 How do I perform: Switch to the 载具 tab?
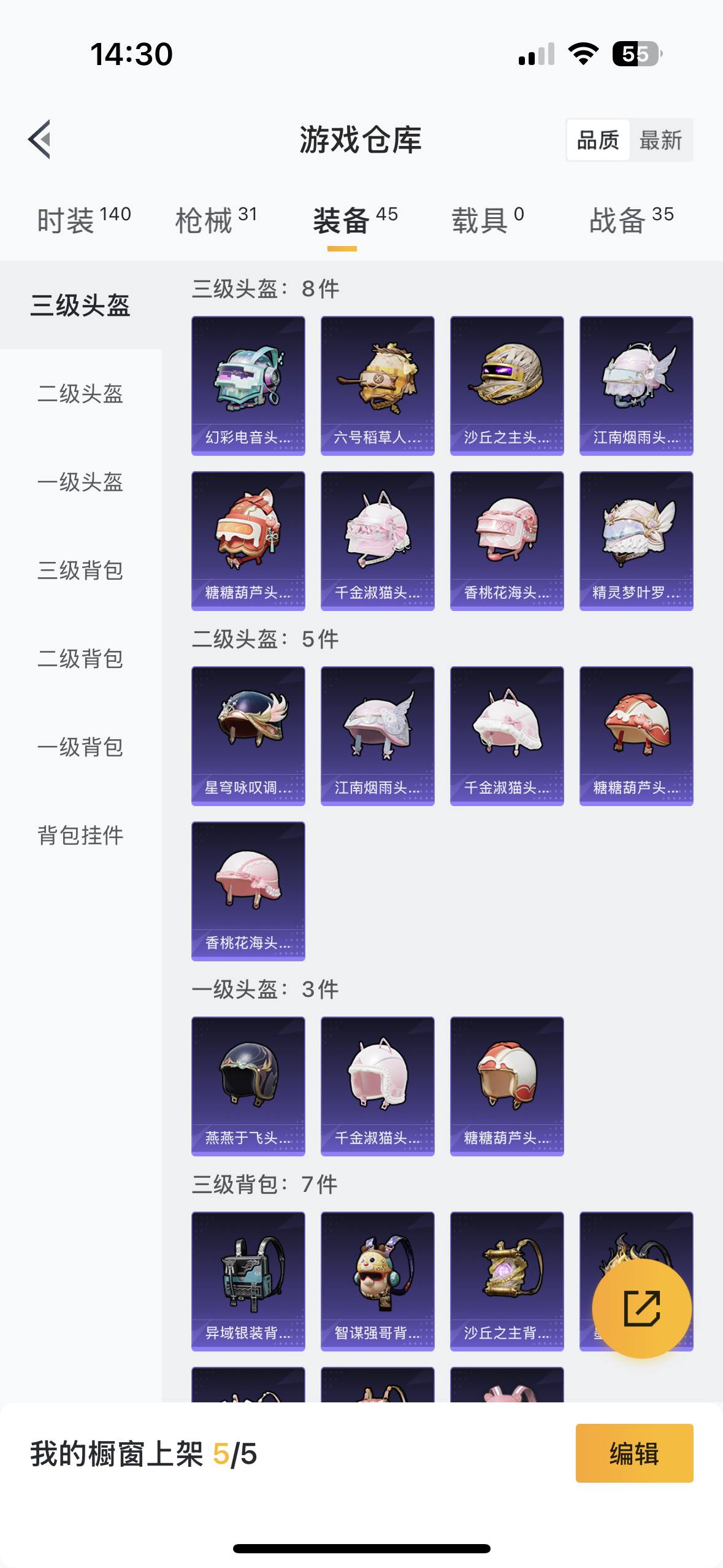[488, 219]
